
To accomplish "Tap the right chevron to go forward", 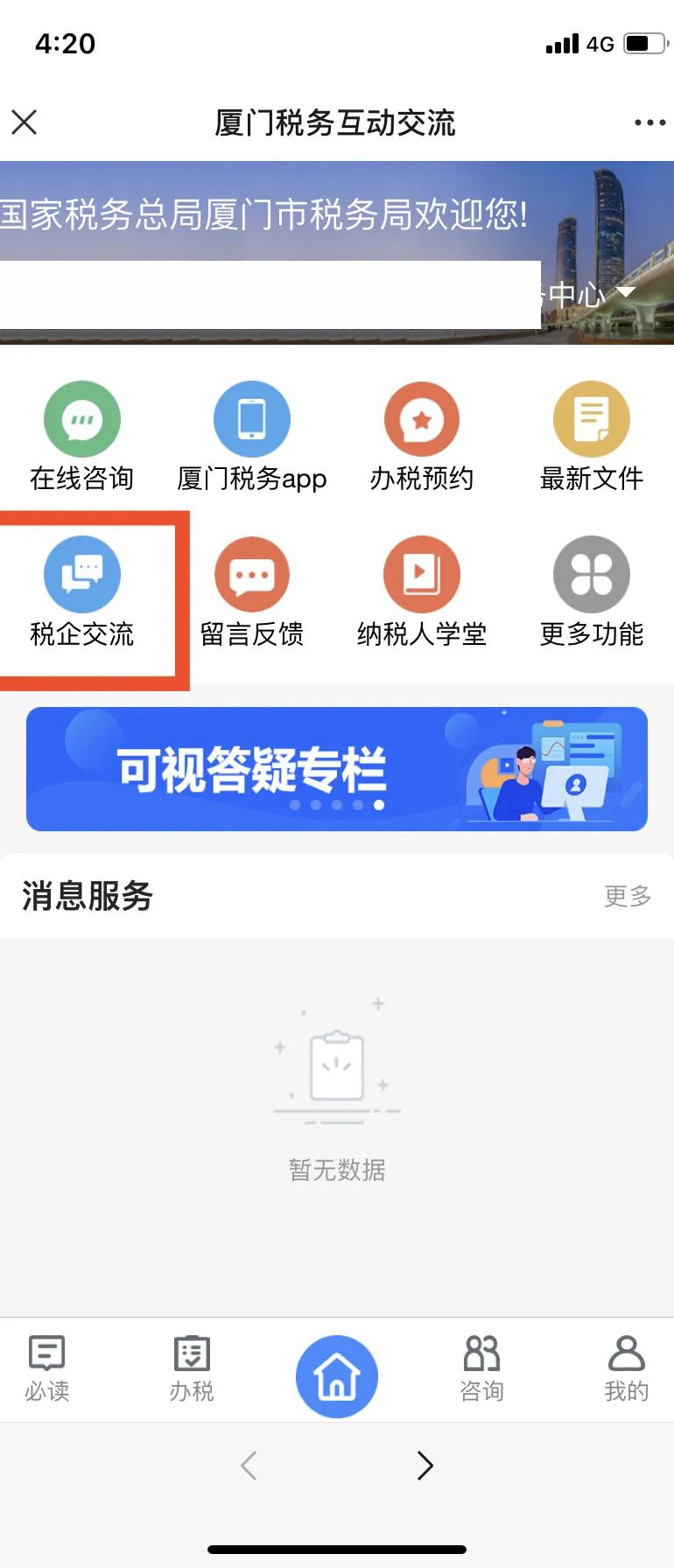I will (425, 1466).
